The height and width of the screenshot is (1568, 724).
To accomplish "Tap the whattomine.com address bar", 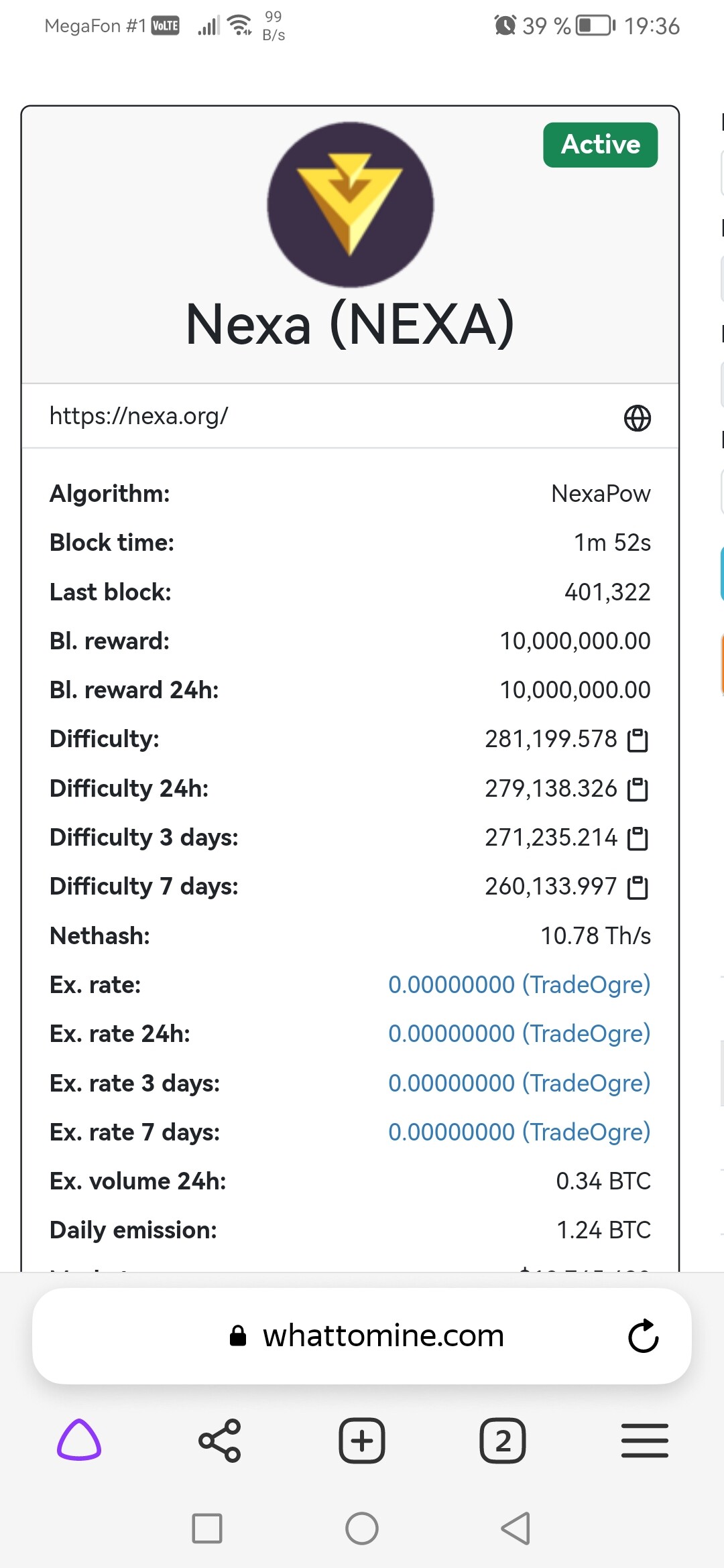I will 362,1336.
